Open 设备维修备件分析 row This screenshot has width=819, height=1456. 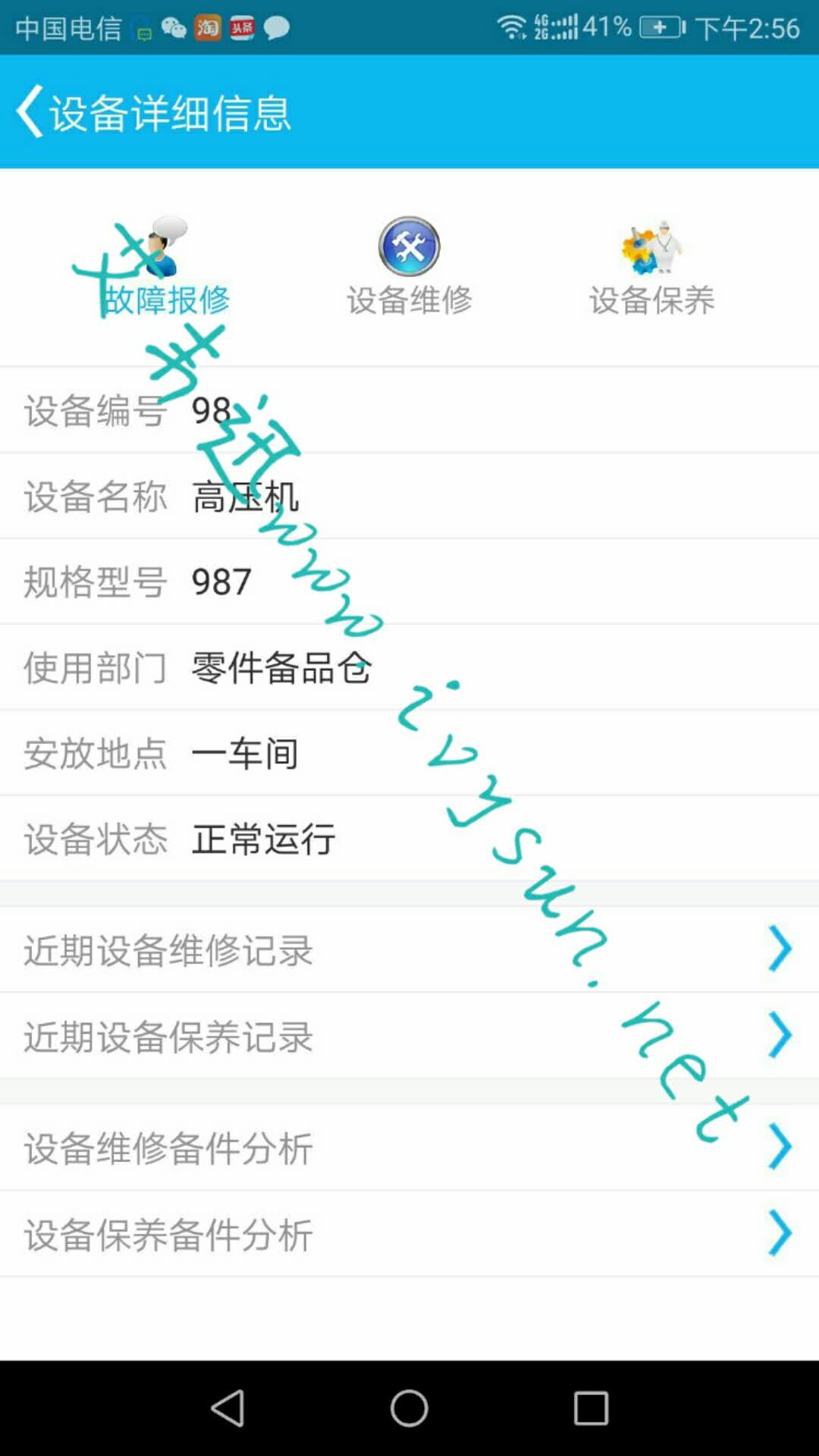coord(409,1147)
